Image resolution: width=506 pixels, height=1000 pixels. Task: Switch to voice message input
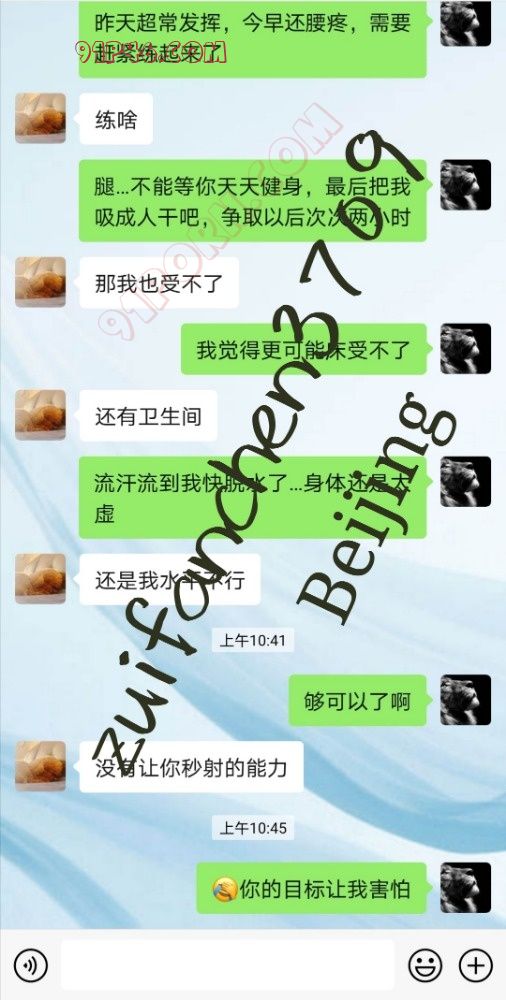pos(31,965)
